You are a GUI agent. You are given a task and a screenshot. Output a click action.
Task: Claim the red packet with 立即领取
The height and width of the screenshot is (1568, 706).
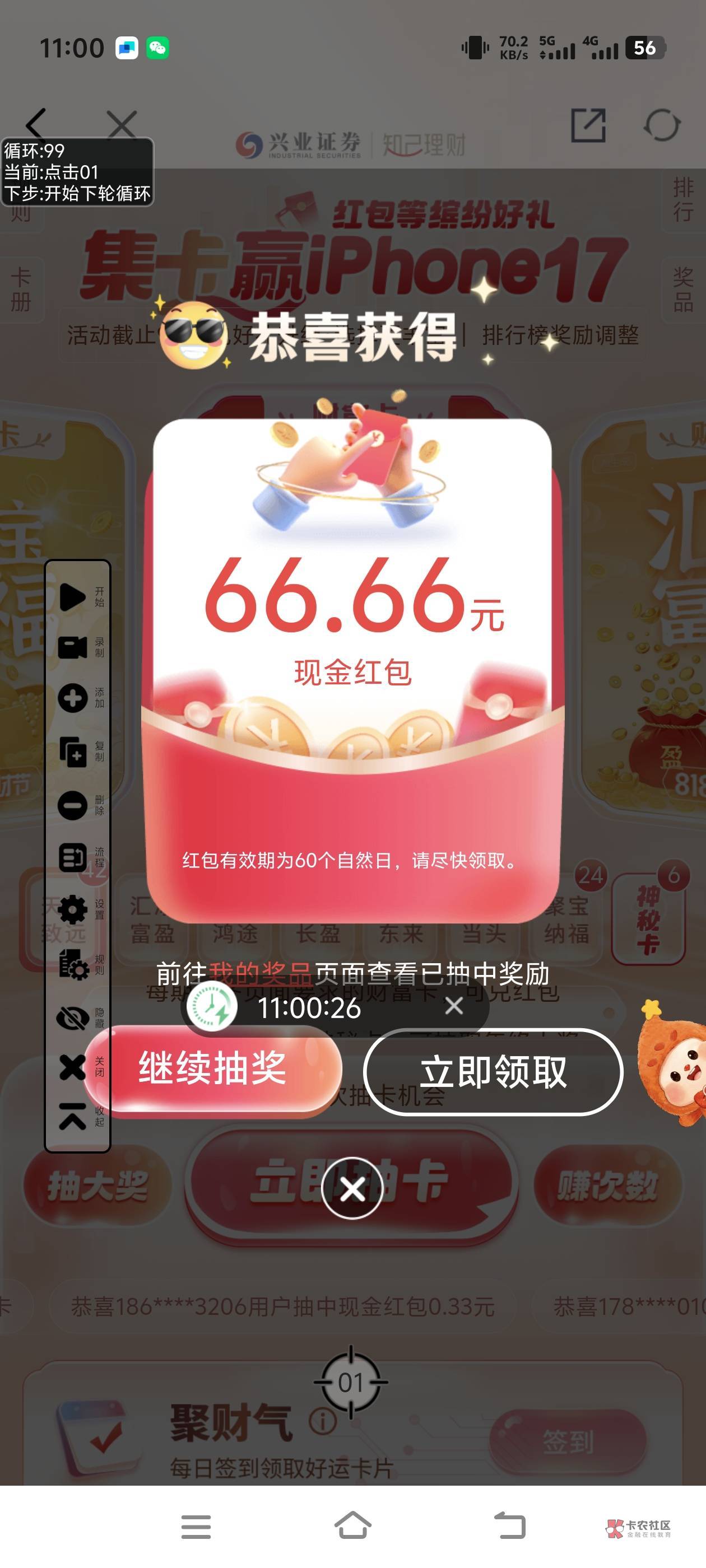click(x=493, y=1072)
